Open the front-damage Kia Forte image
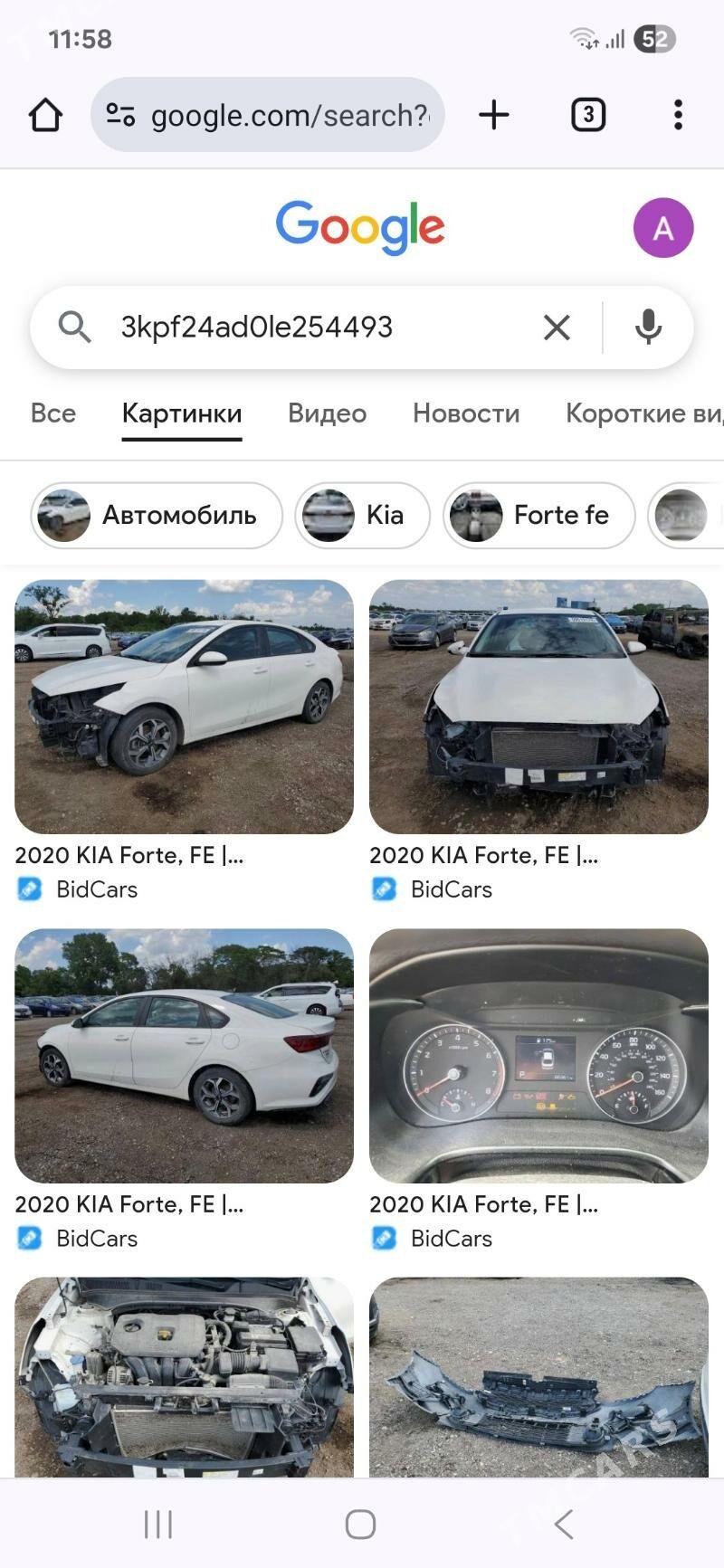The image size is (724, 1568). pyautogui.click(x=538, y=707)
